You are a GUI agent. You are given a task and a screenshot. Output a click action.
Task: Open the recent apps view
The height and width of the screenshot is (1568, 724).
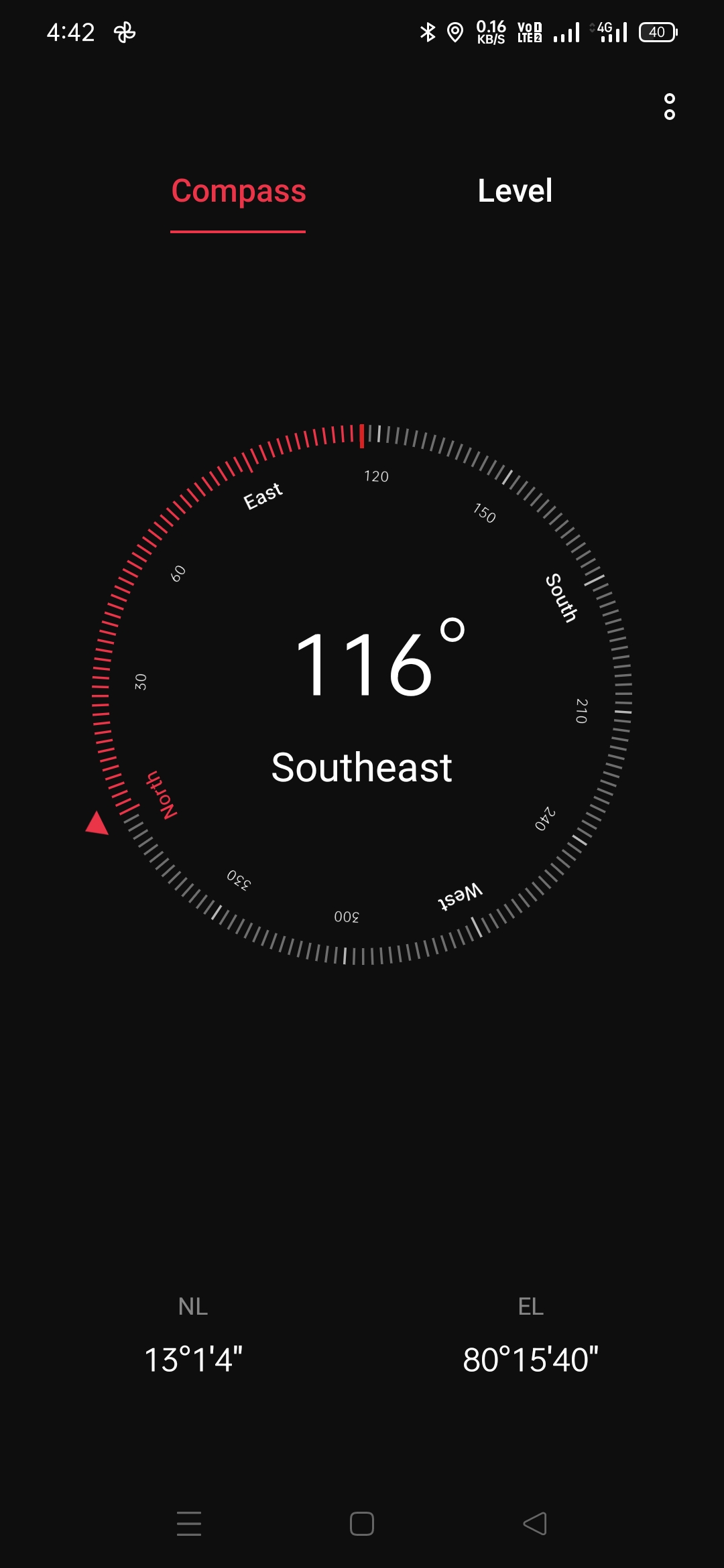(189, 1523)
